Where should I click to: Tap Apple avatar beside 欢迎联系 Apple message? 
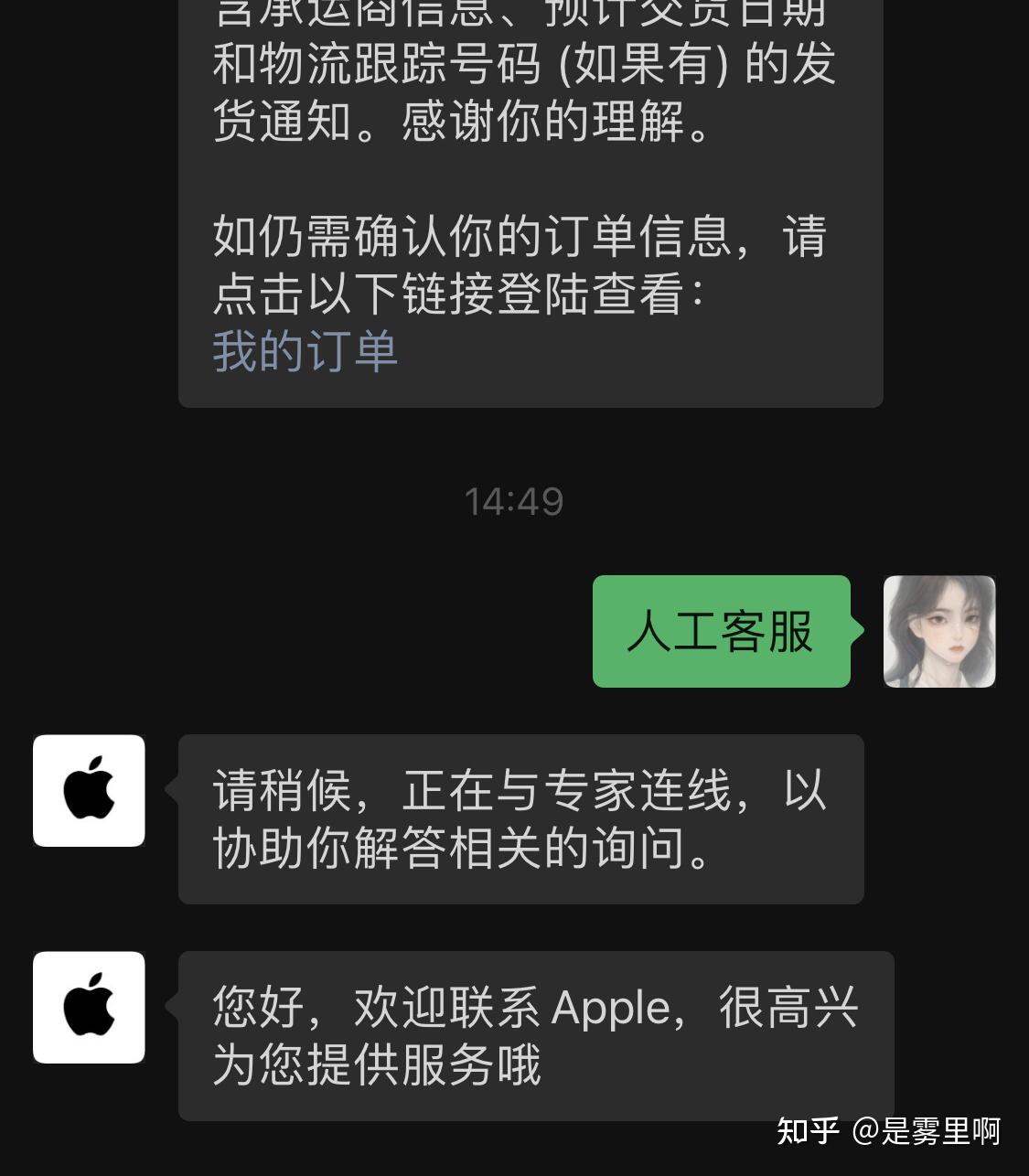pos(89,1007)
